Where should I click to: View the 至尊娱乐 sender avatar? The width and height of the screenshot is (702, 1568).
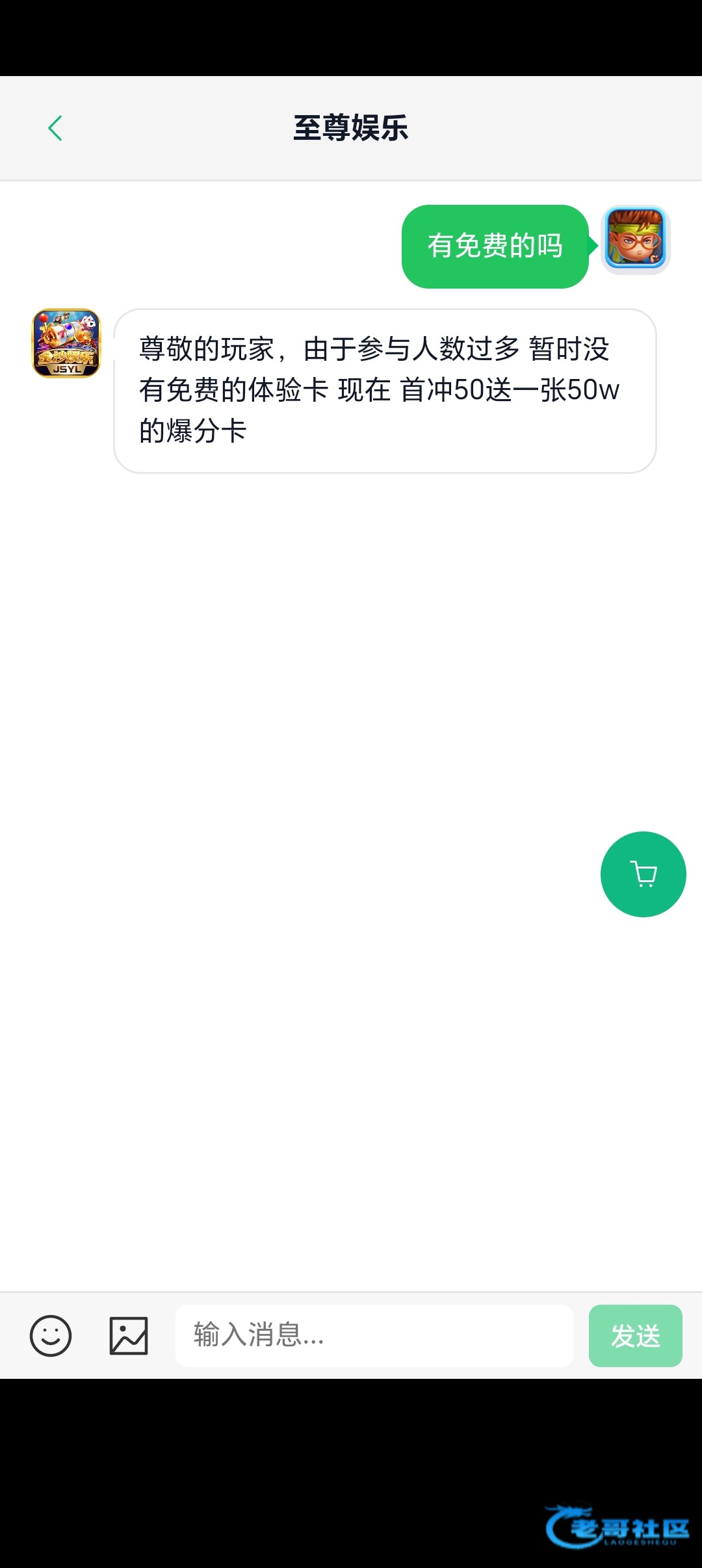pyautogui.click(x=66, y=343)
